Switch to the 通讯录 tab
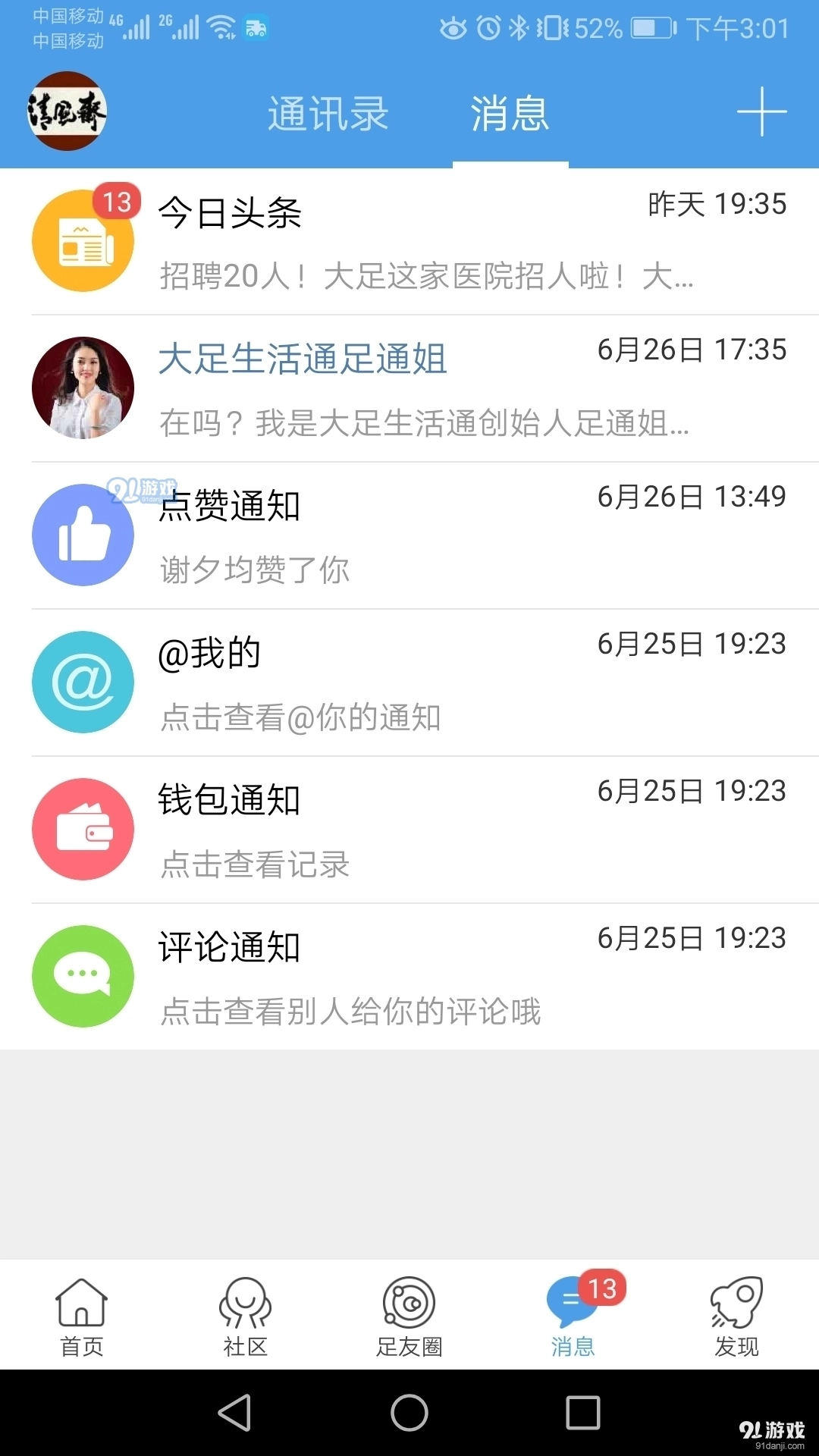 coord(328,114)
